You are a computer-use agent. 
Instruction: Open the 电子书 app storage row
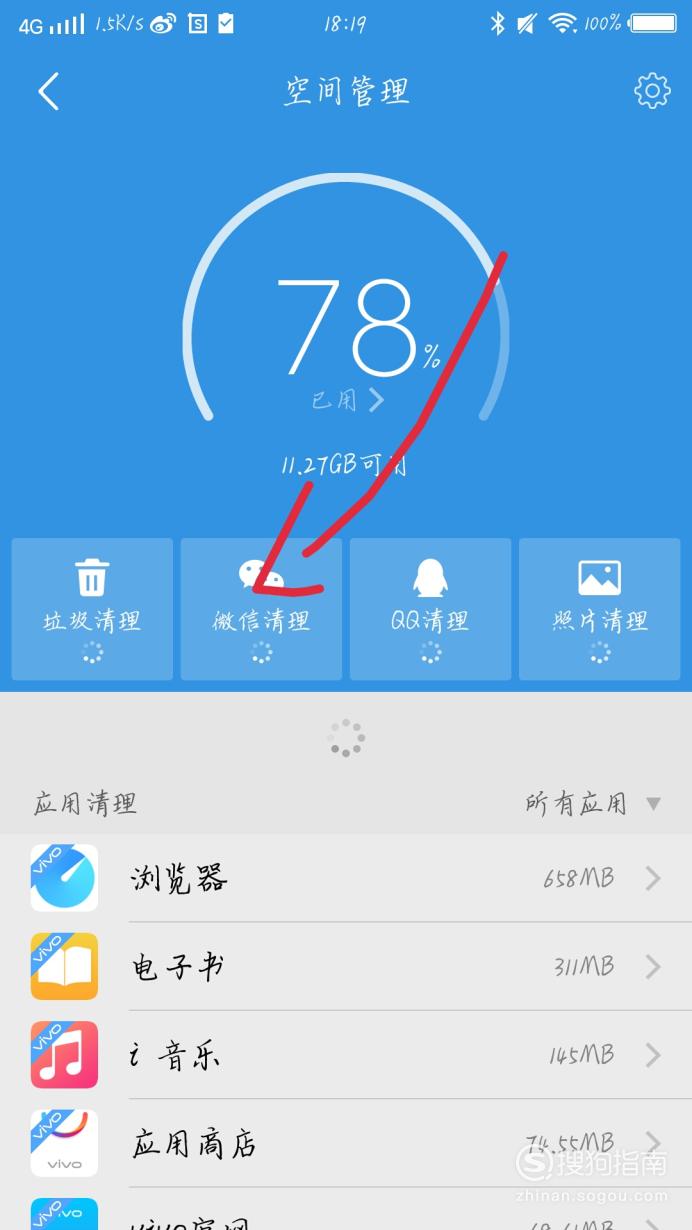[x=346, y=966]
